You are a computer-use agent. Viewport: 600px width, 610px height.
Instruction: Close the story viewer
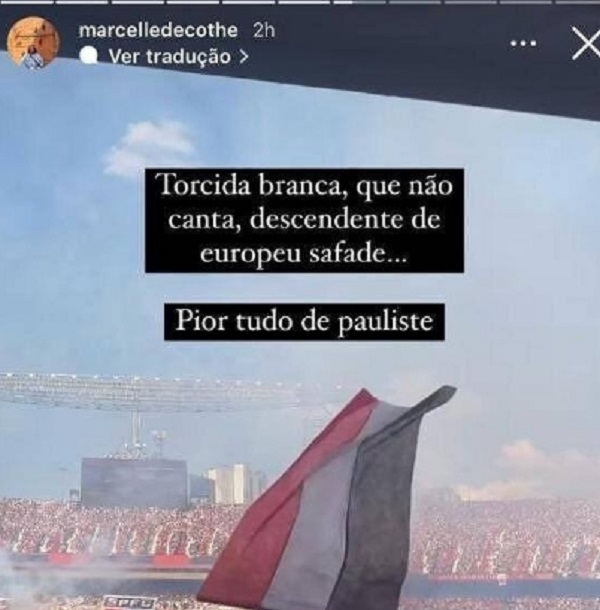[x=583, y=44]
